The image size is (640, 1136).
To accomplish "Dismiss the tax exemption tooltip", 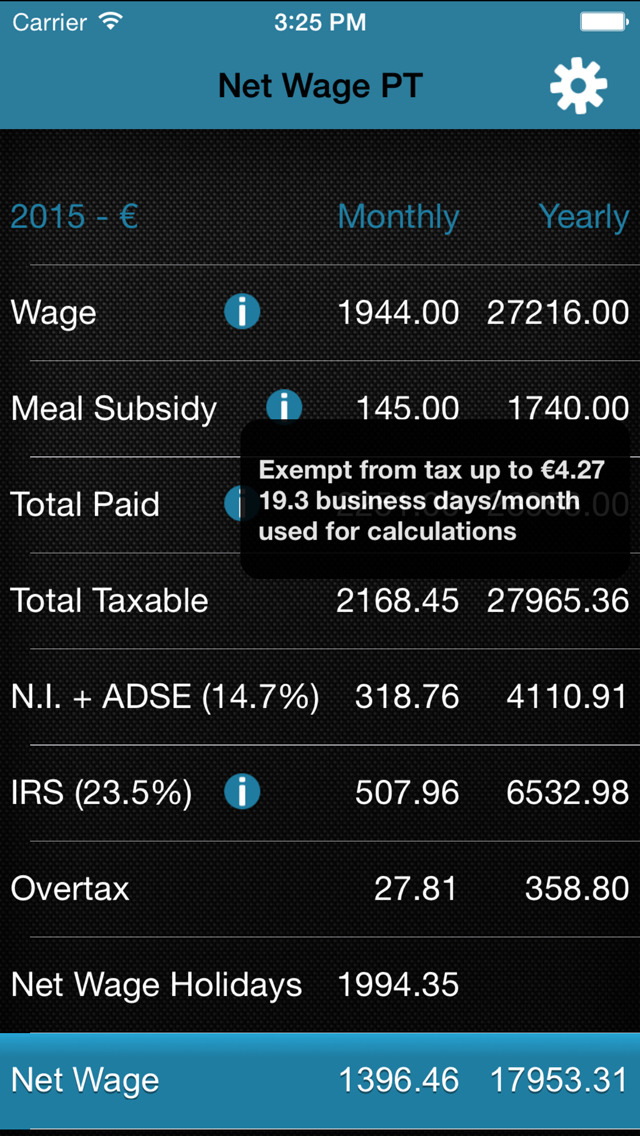I will (x=435, y=500).
